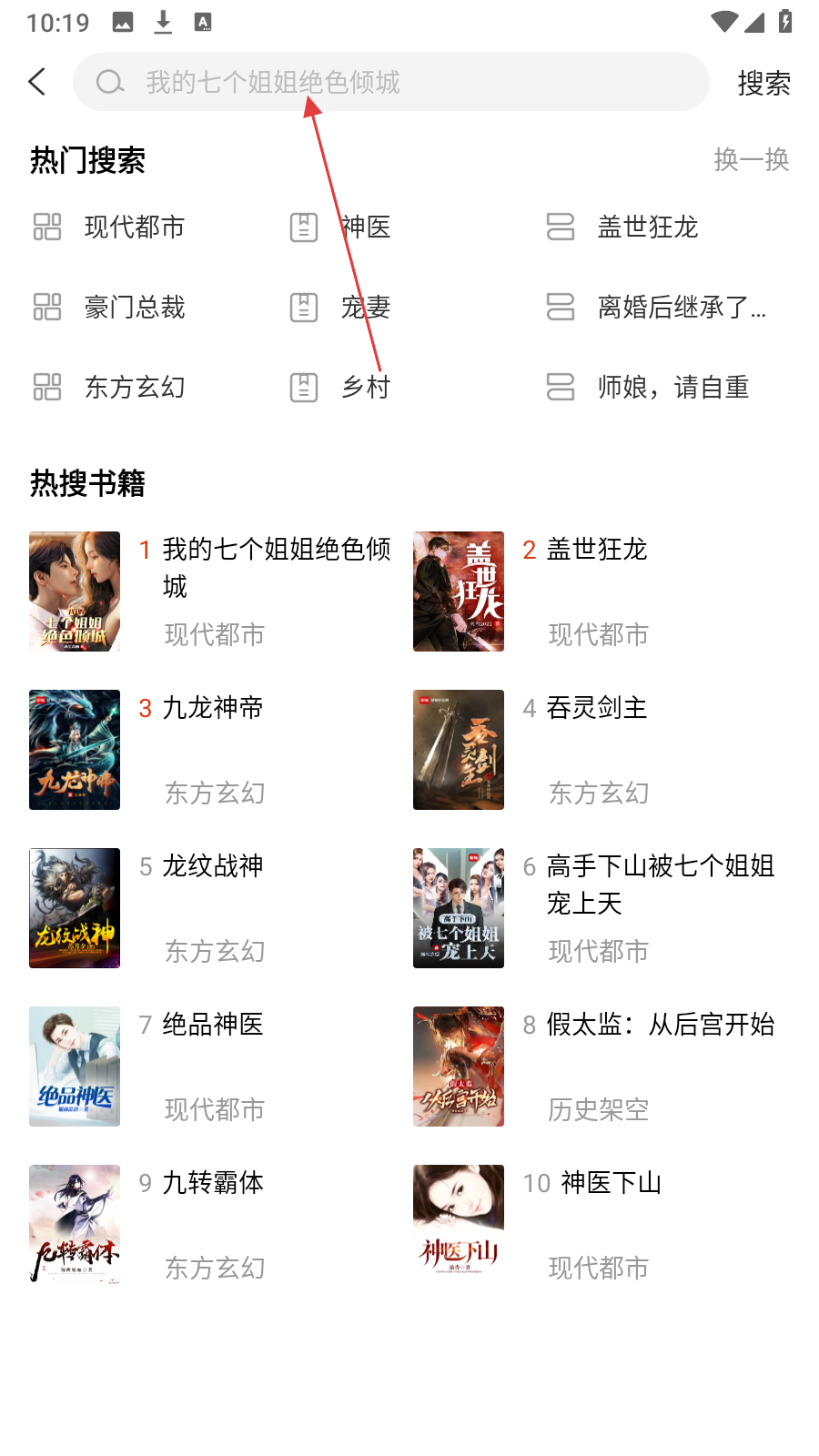This screenshot has height=1456, width=819.
Task: Search for 师娘，请自重
Action: click(672, 387)
